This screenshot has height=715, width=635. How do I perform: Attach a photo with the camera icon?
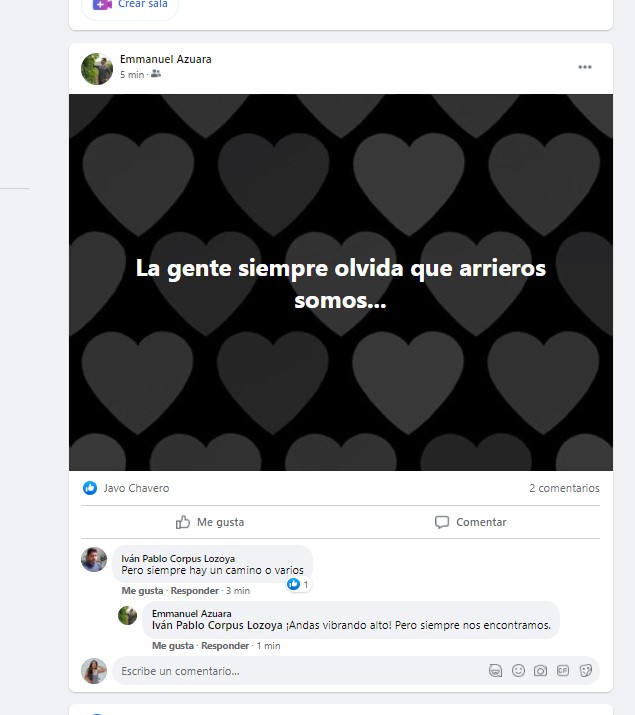pyautogui.click(x=541, y=671)
